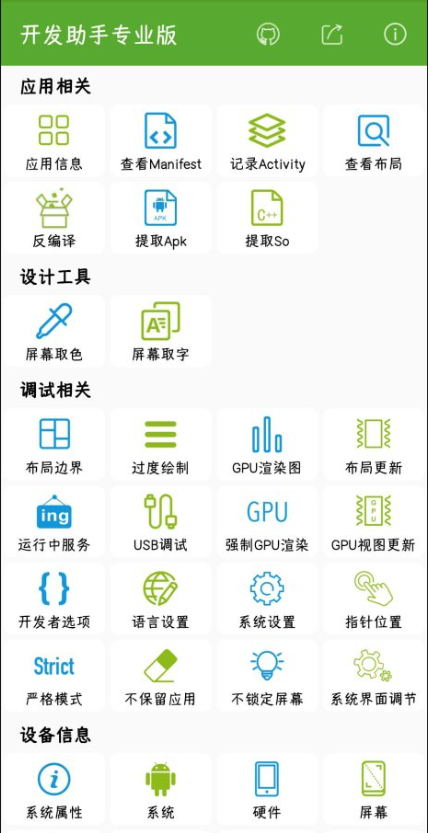
Task: Enable 严格模式 via Strict tile
Action: (54, 675)
